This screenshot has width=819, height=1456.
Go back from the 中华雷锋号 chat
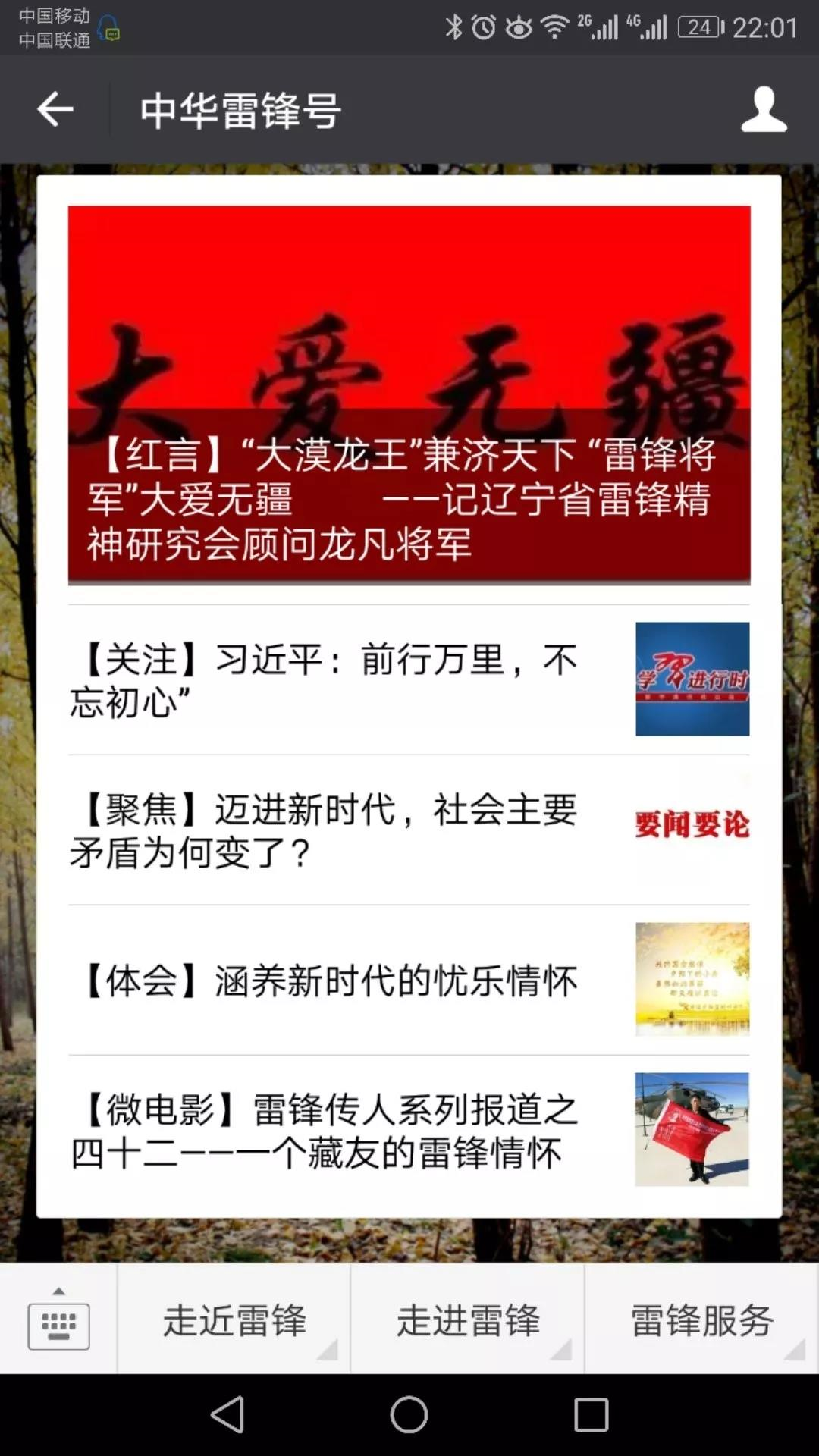coord(55,110)
